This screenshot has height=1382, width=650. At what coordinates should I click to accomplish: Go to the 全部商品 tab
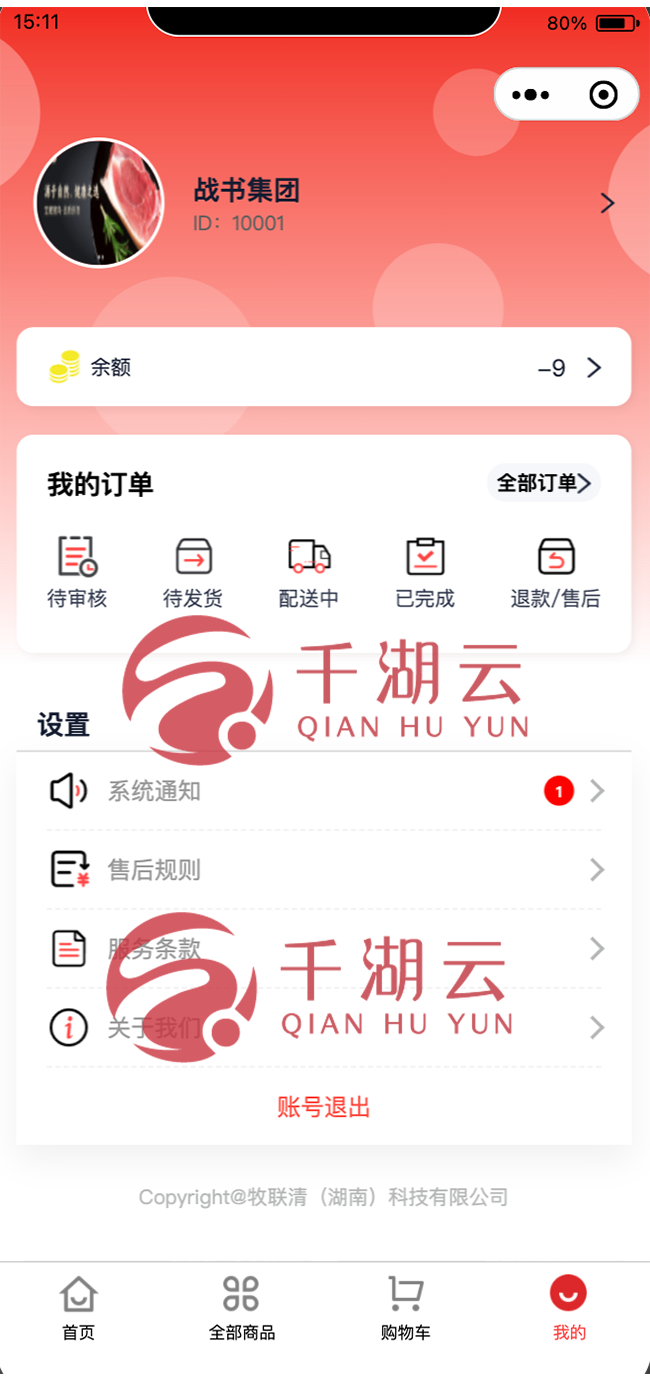[241, 1308]
